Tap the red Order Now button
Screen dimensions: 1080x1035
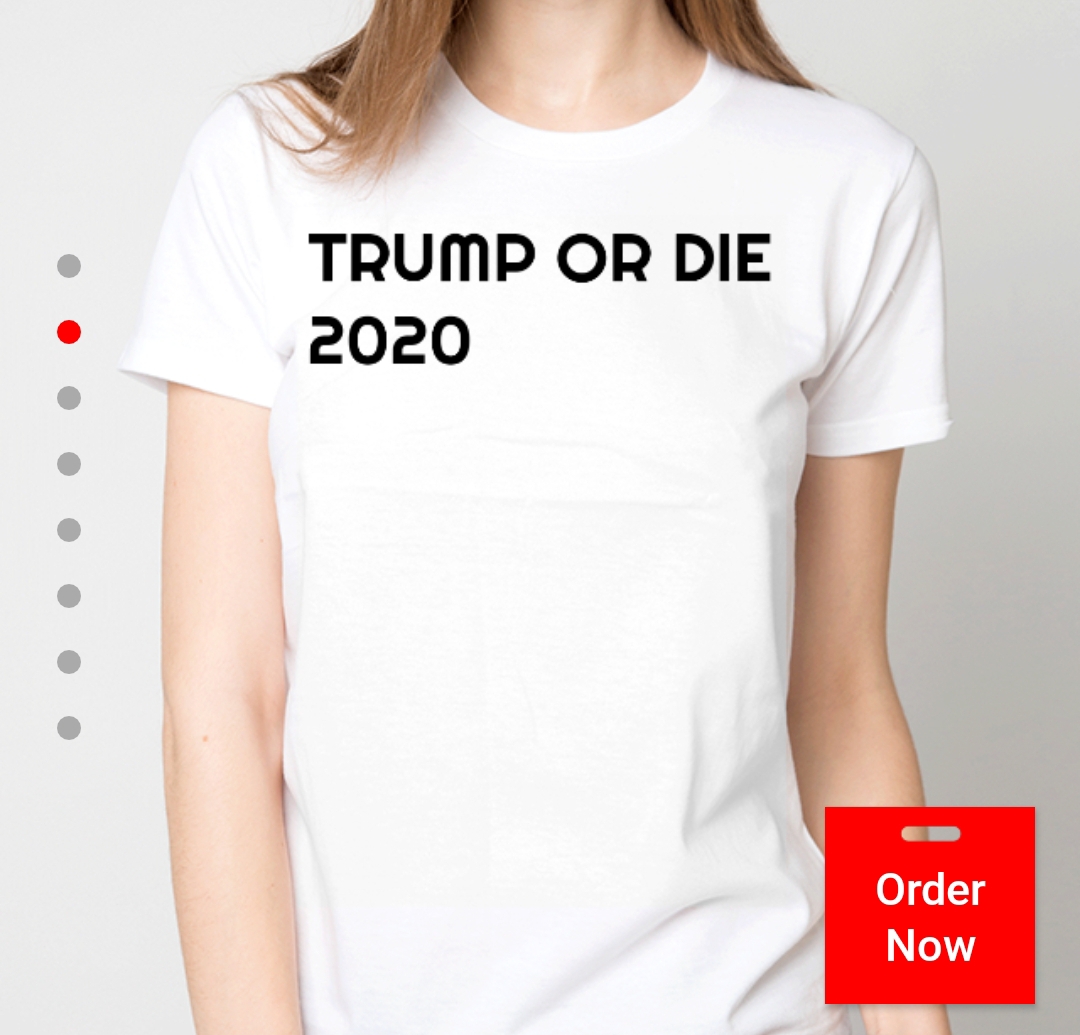click(x=929, y=904)
